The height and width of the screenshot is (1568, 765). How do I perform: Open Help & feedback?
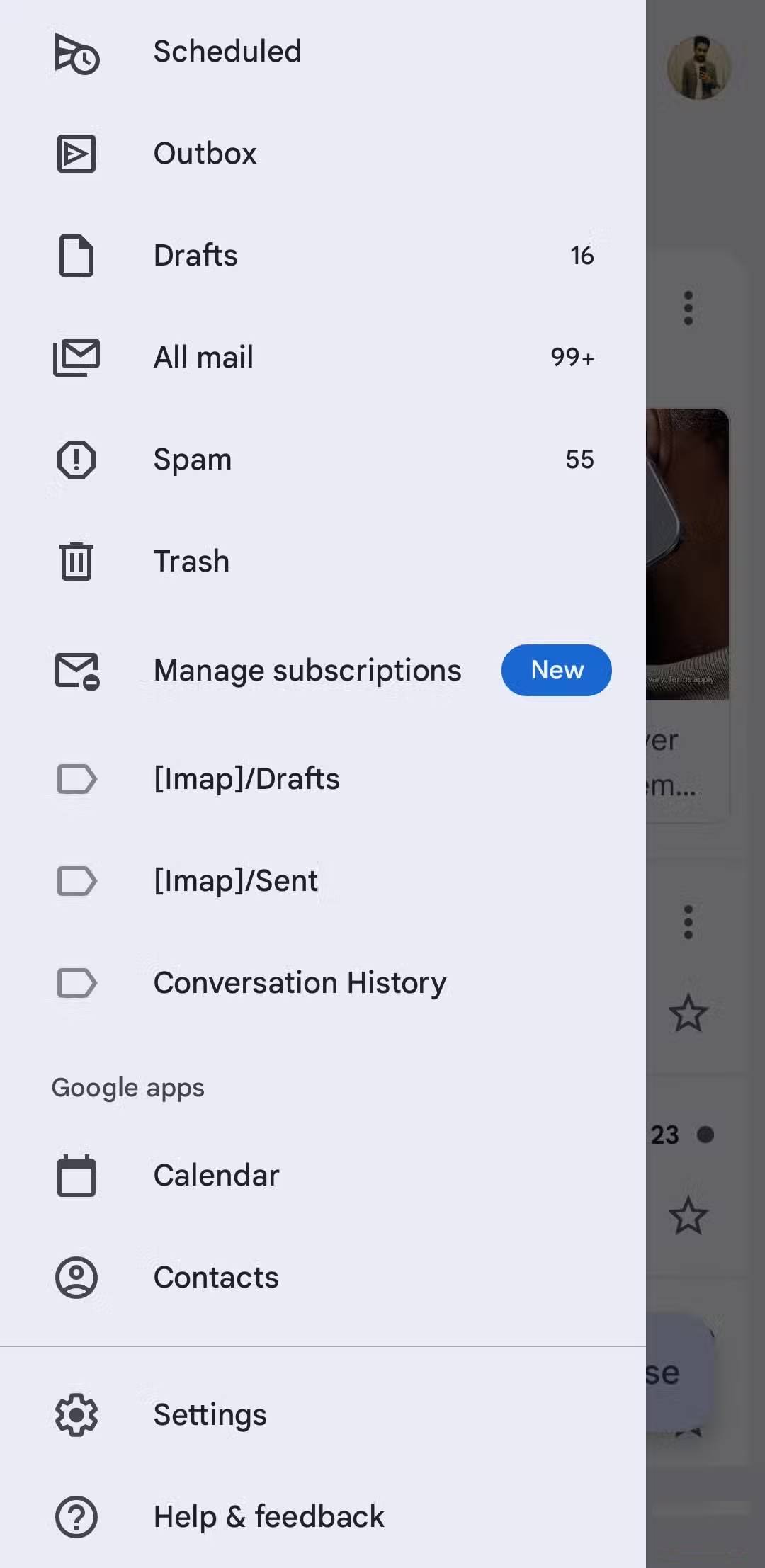(x=268, y=1517)
